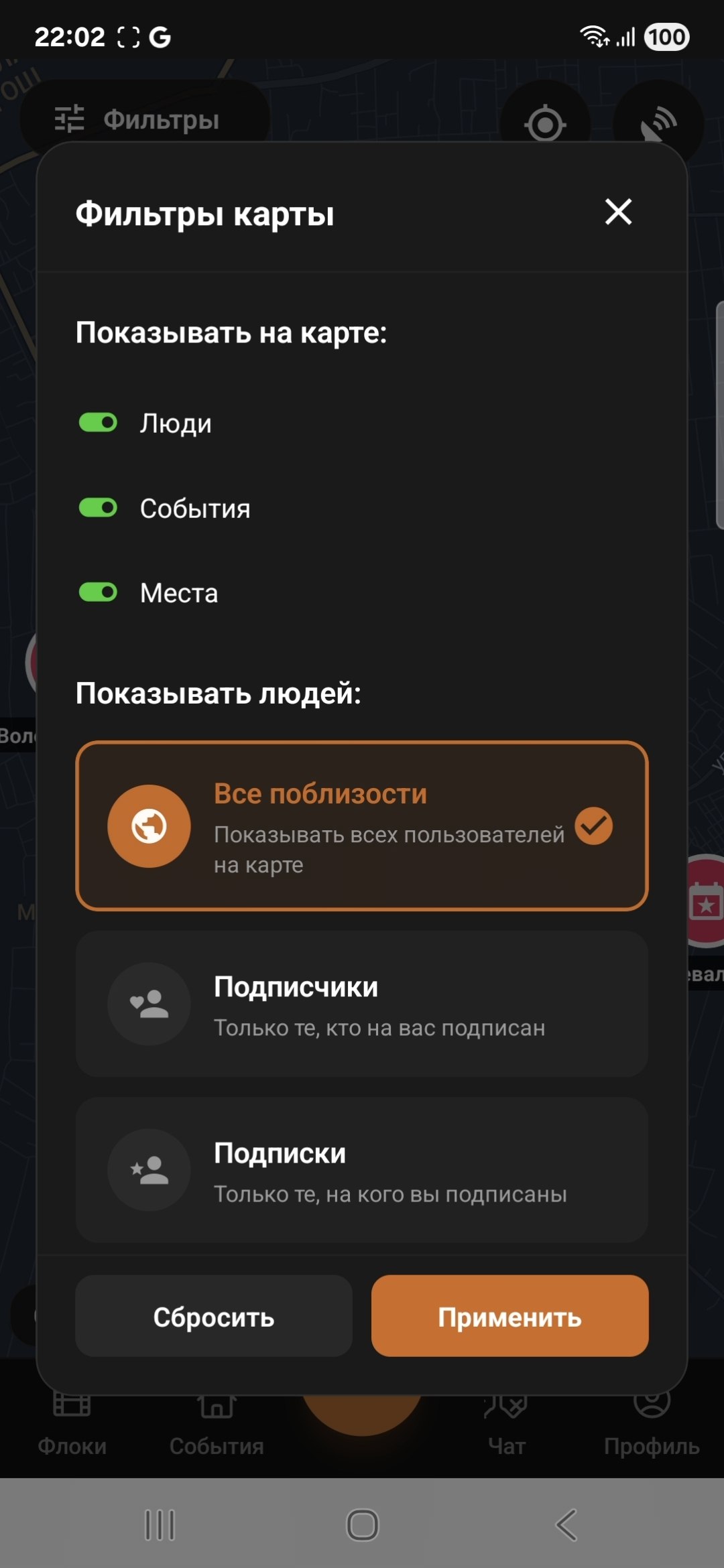Go back using system back button
Screen dimensions: 724x1568
pos(566,1525)
